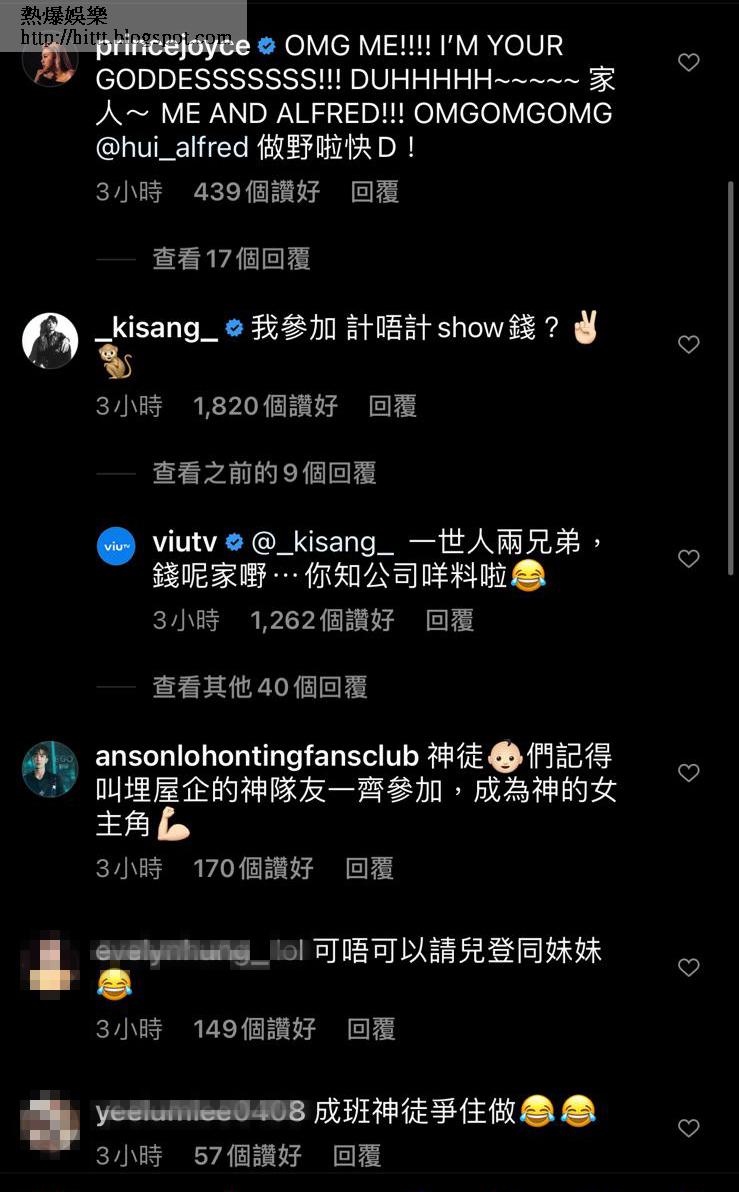
Task: Open the viutv profile avatar
Action: (116, 546)
